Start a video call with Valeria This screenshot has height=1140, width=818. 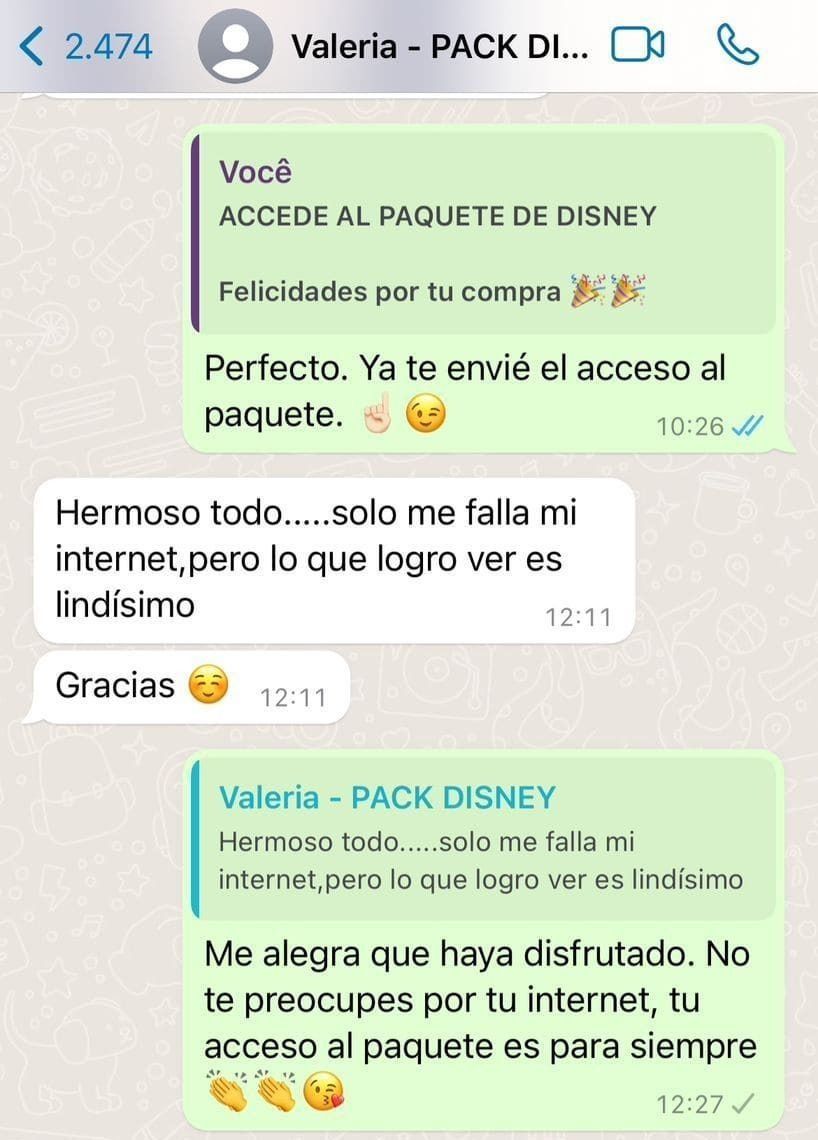pos(638,46)
